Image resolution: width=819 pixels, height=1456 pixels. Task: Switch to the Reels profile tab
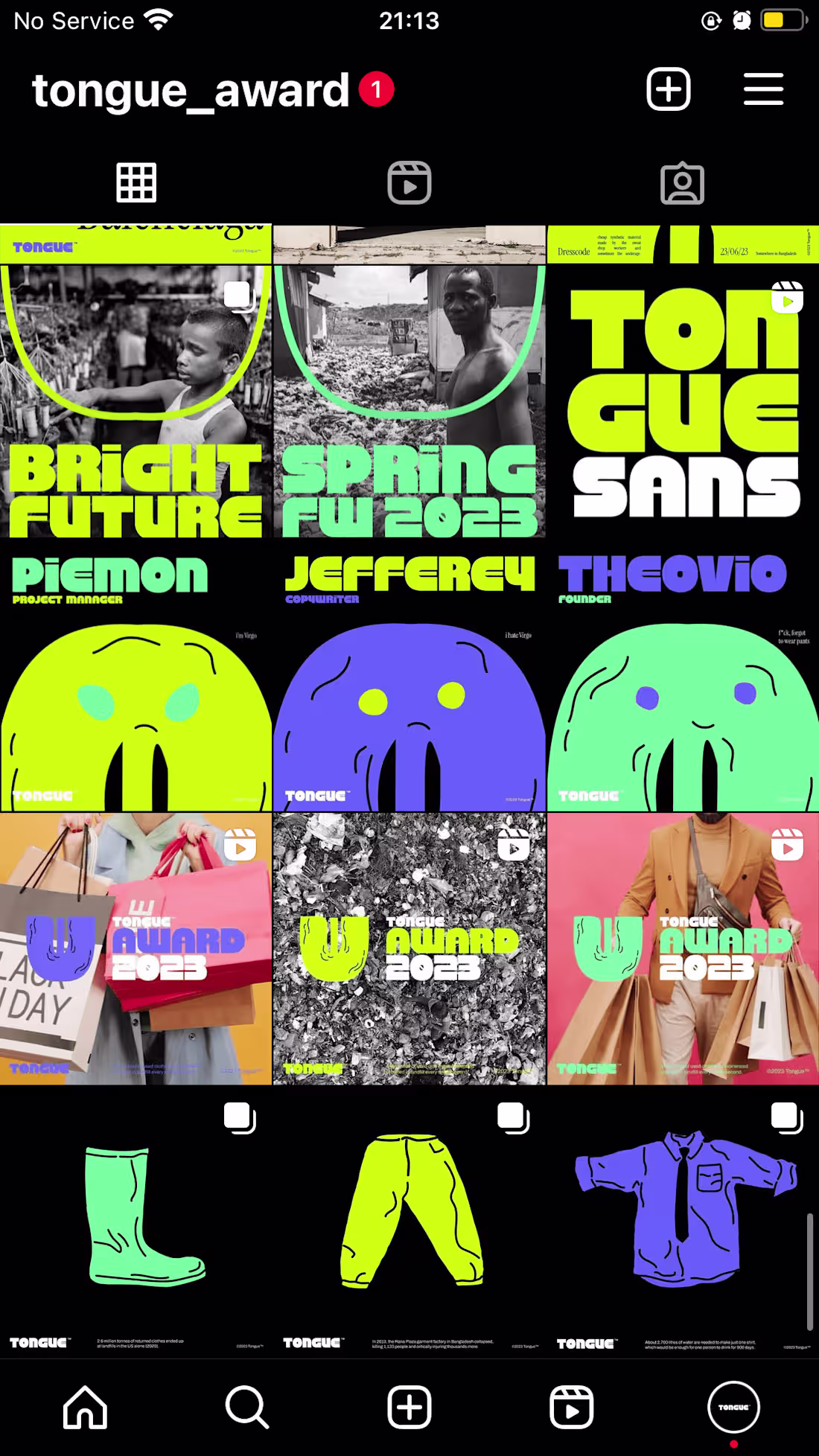409,182
